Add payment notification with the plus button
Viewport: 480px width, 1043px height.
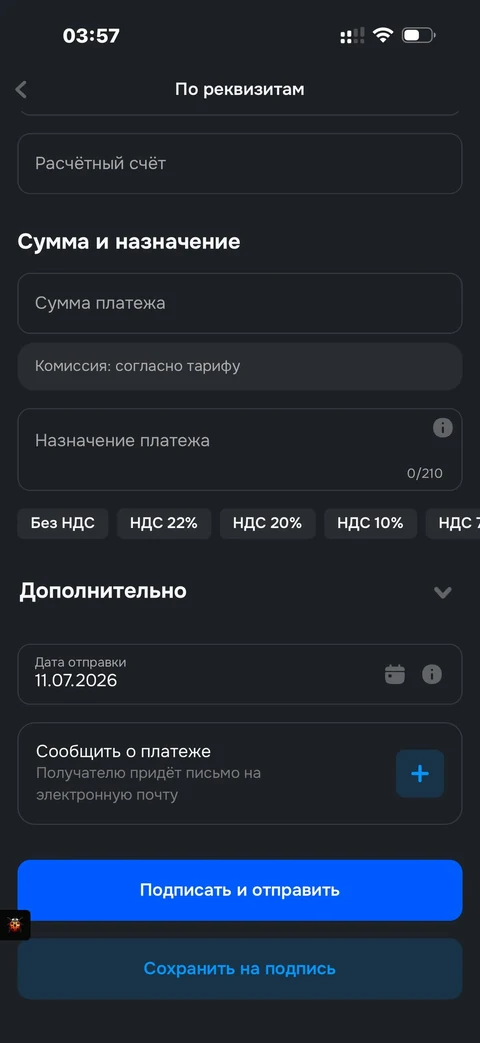420,774
